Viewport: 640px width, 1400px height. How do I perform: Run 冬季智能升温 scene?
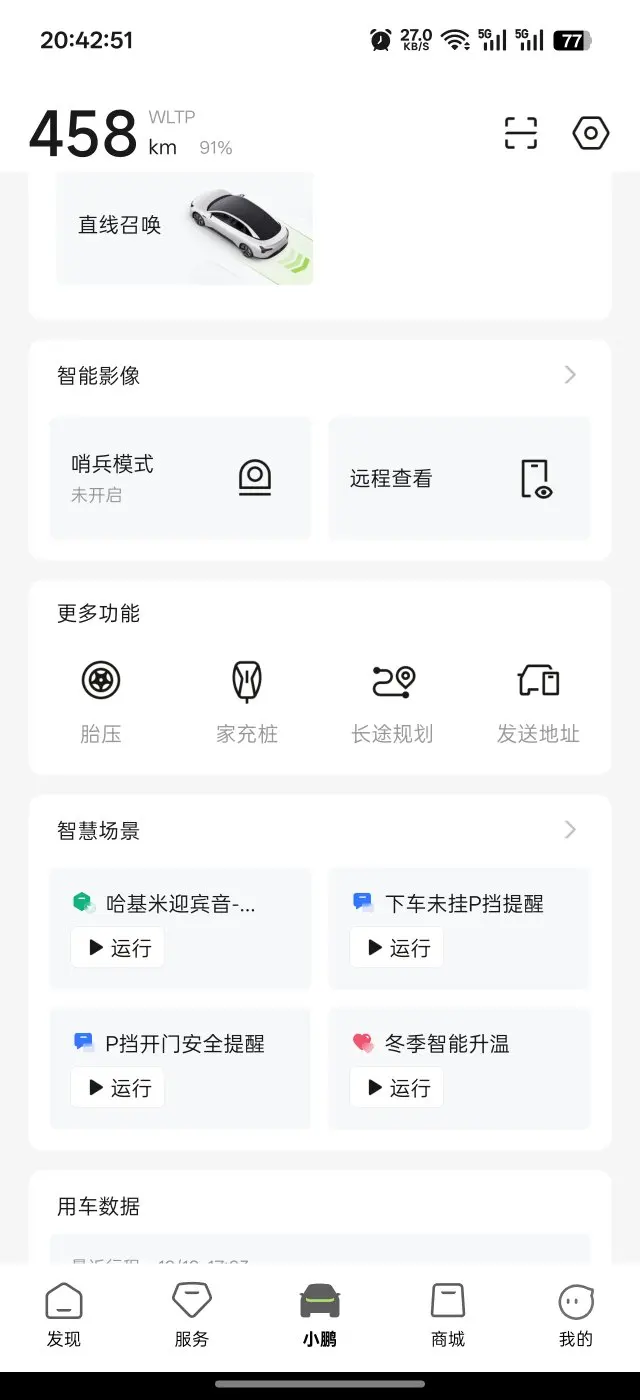click(x=397, y=1087)
